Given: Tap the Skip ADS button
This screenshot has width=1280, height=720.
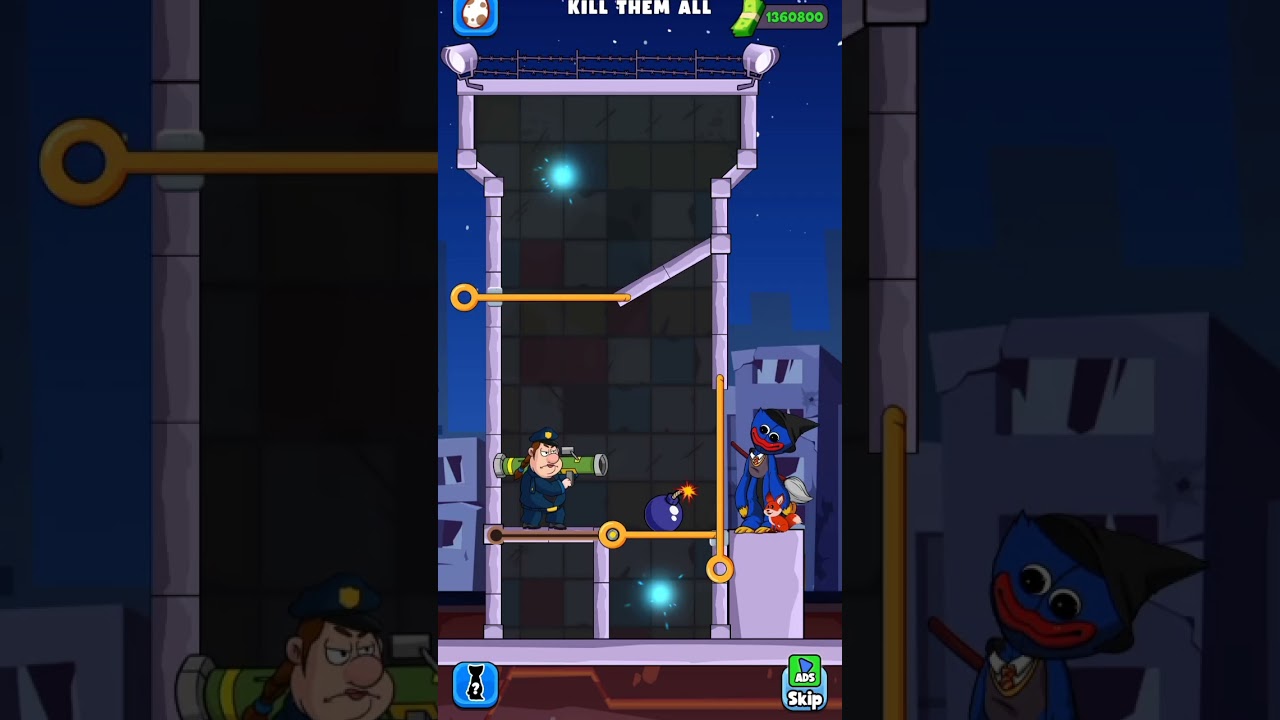Looking at the screenshot, I should 805,683.
